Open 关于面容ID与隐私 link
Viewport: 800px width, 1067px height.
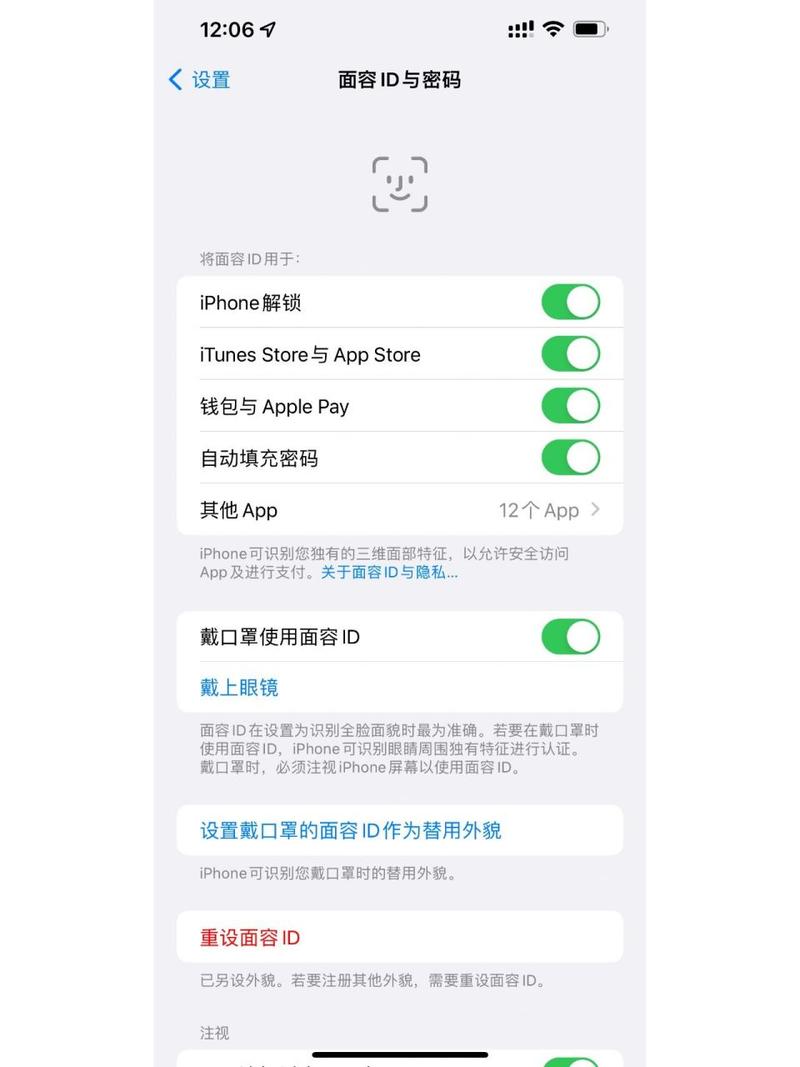[x=389, y=573]
